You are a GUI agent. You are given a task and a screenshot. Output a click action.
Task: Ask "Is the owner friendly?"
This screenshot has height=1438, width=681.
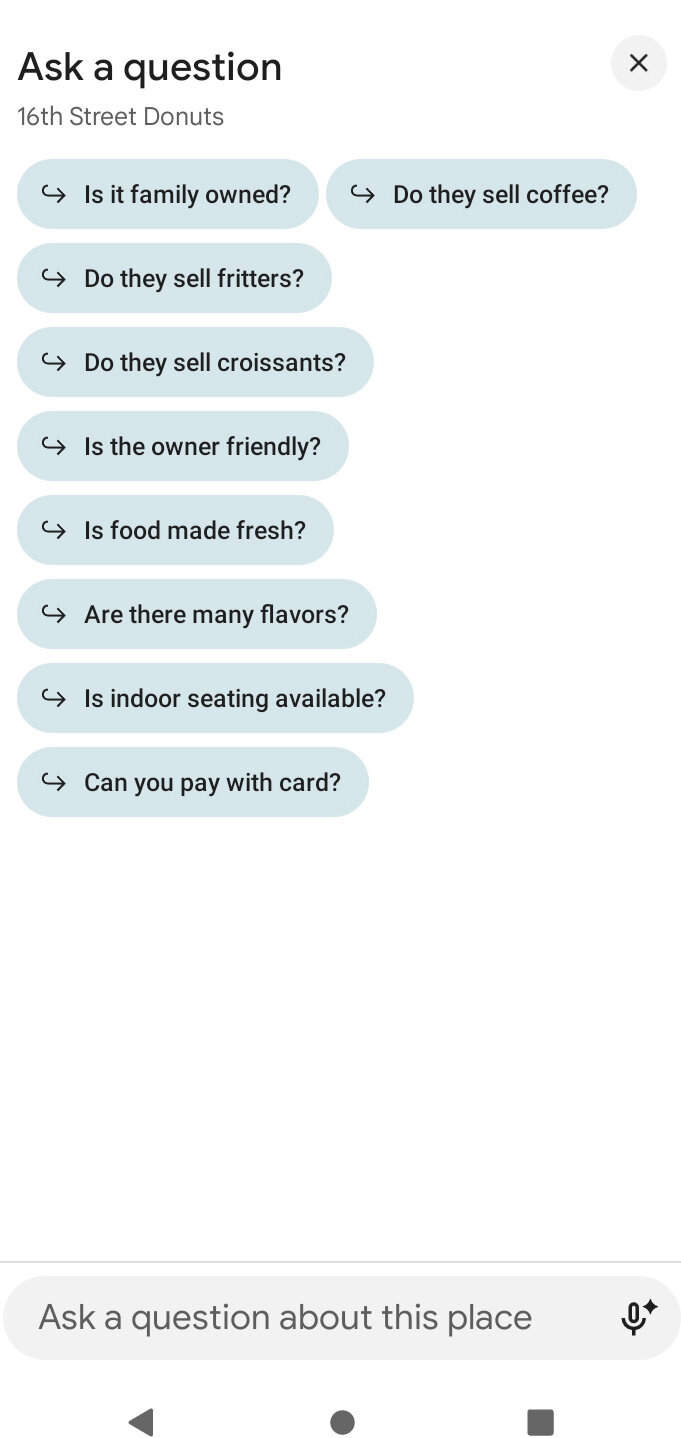pos(183,446)
